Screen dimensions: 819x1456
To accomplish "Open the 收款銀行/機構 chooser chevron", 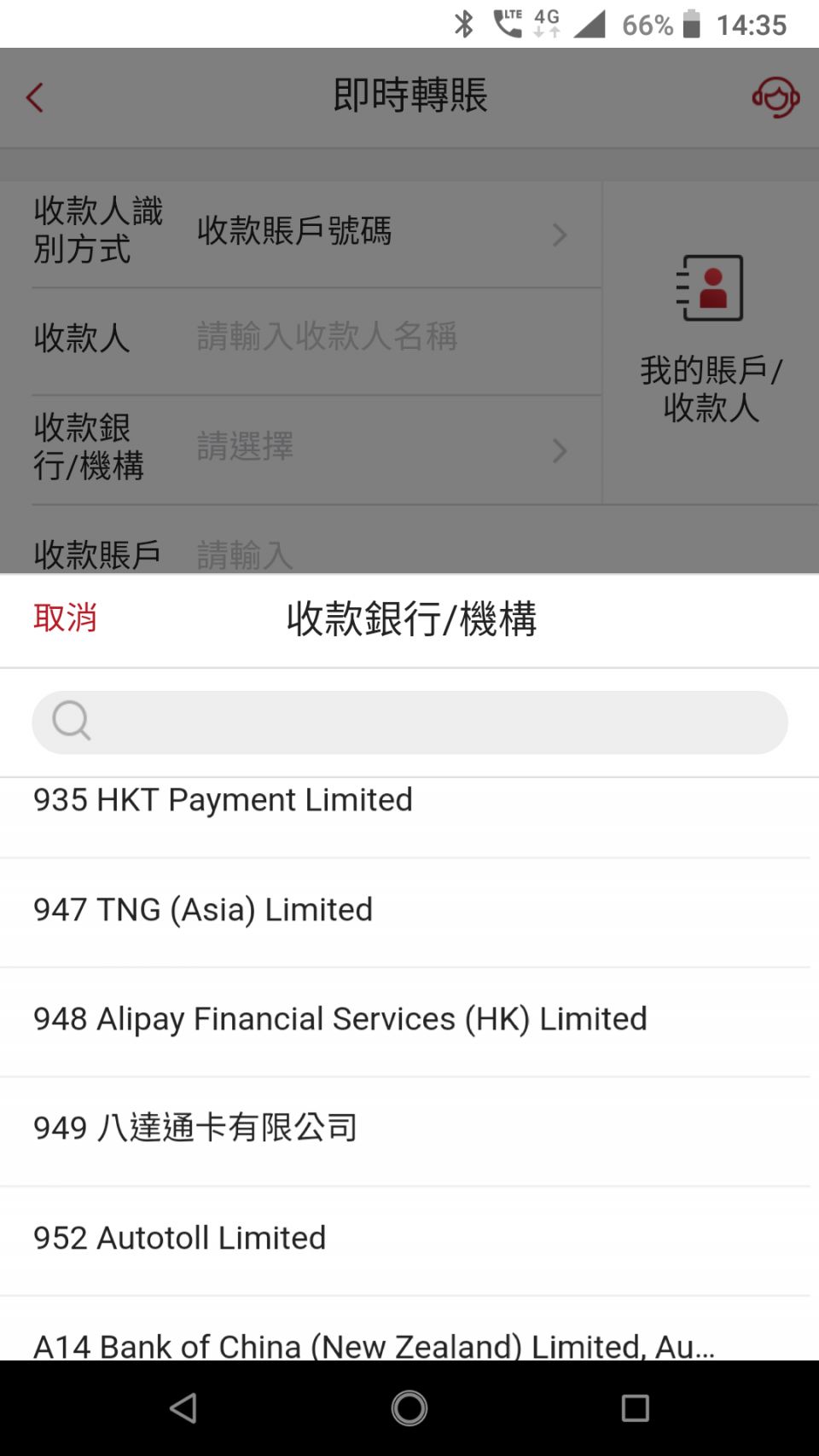I will 559,450.
